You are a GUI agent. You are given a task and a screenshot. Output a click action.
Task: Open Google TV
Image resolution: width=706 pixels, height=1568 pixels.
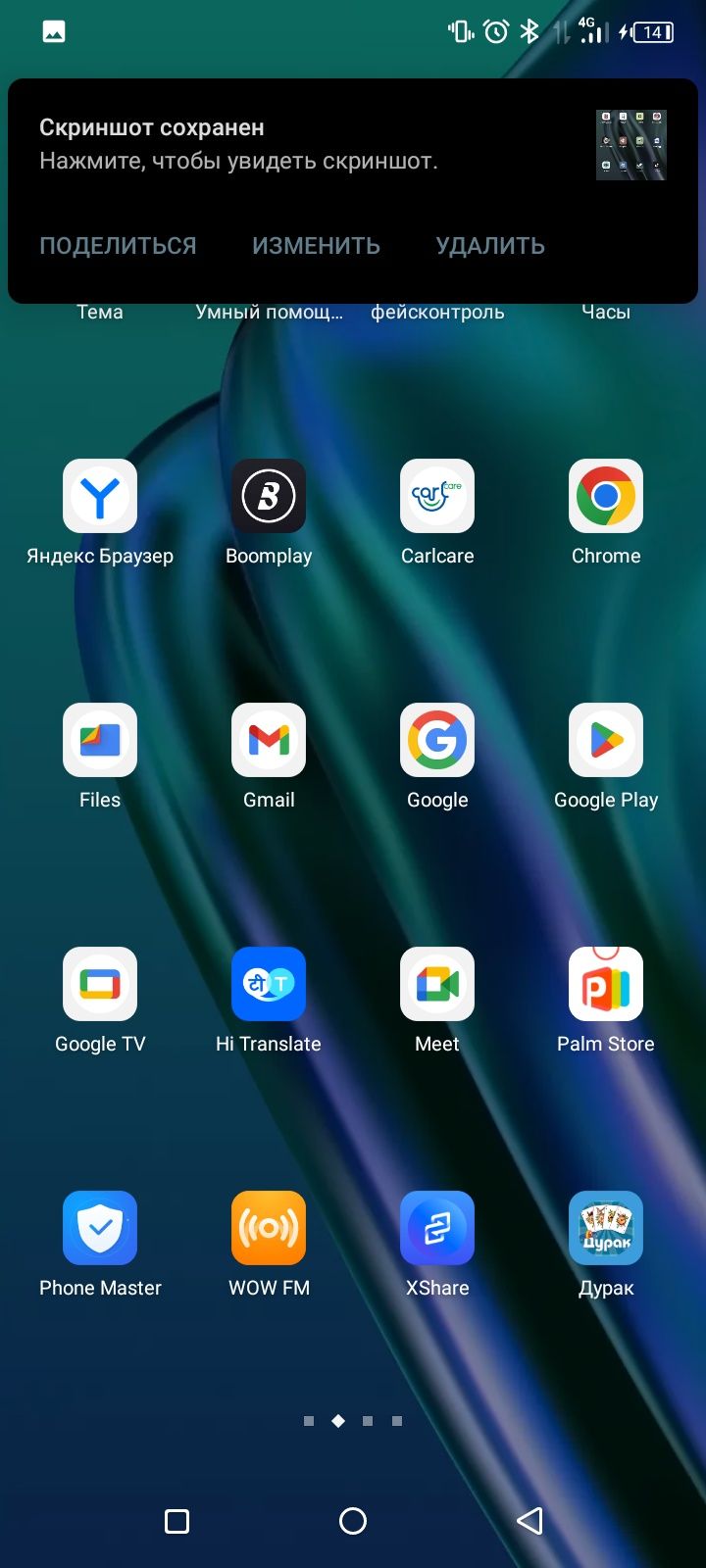click(100, 985)
